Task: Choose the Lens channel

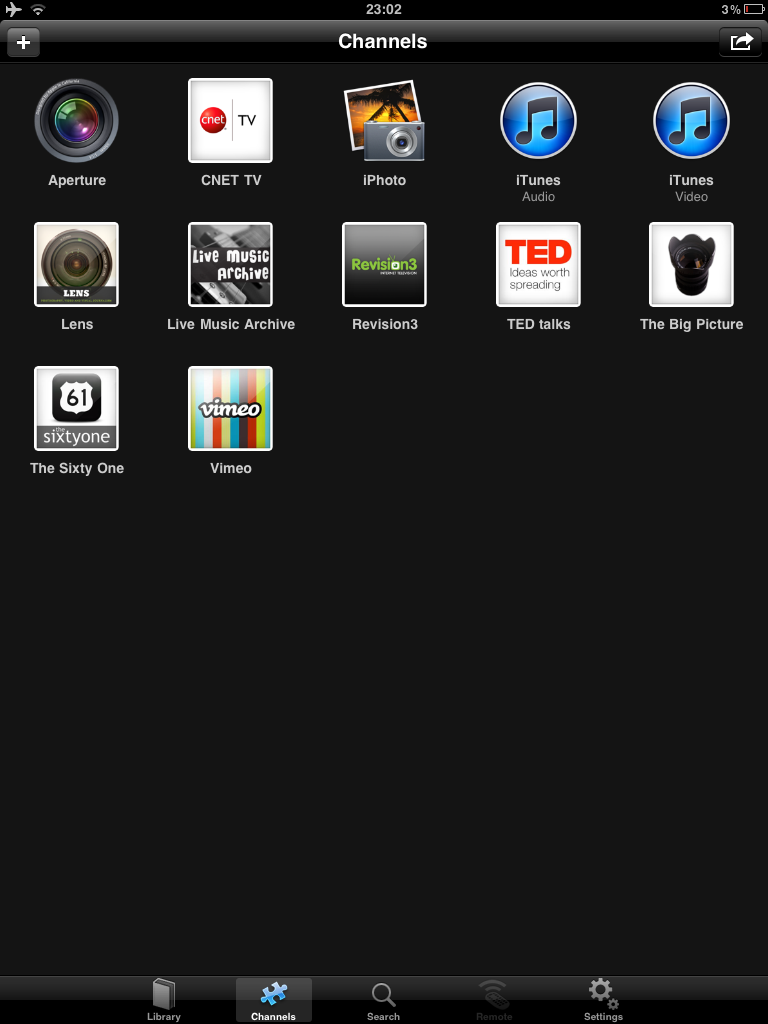Action: click(x=77, y=265)
